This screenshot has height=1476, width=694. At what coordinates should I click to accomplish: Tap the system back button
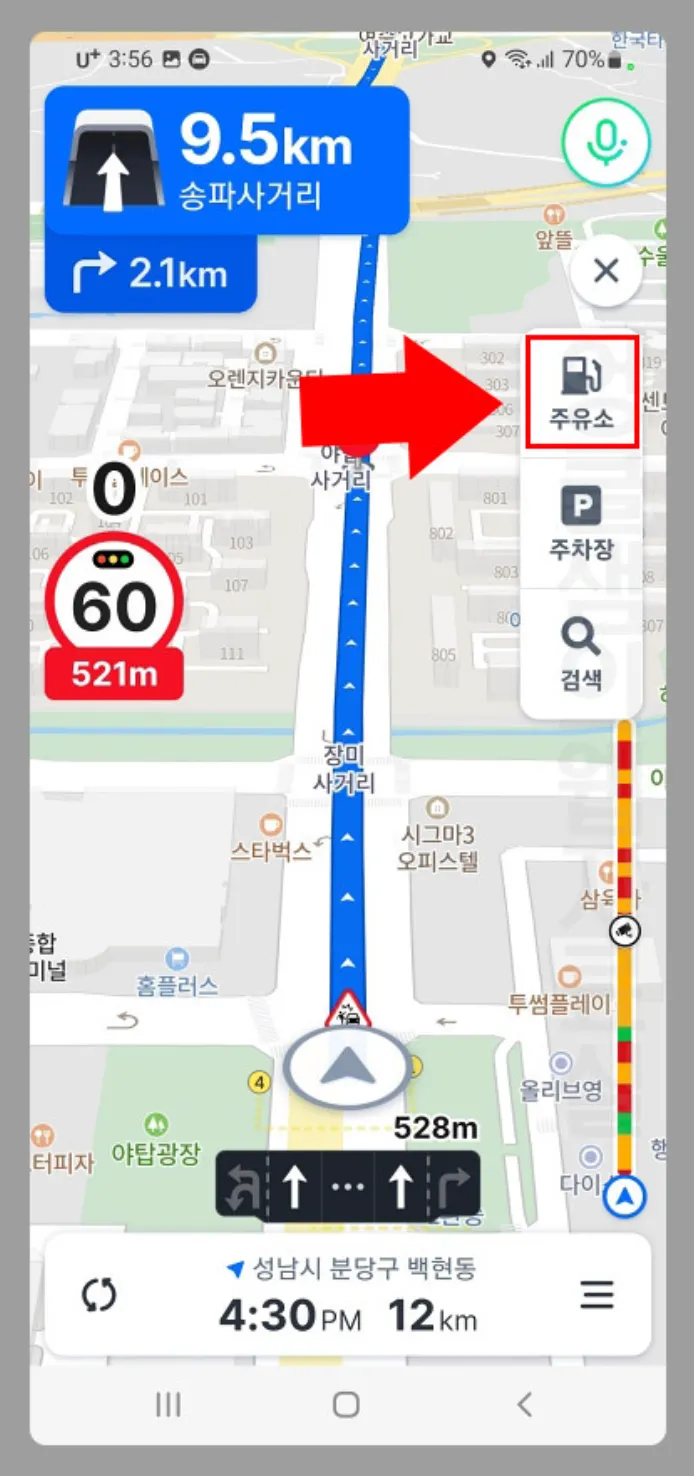[x=524, y=1404]
